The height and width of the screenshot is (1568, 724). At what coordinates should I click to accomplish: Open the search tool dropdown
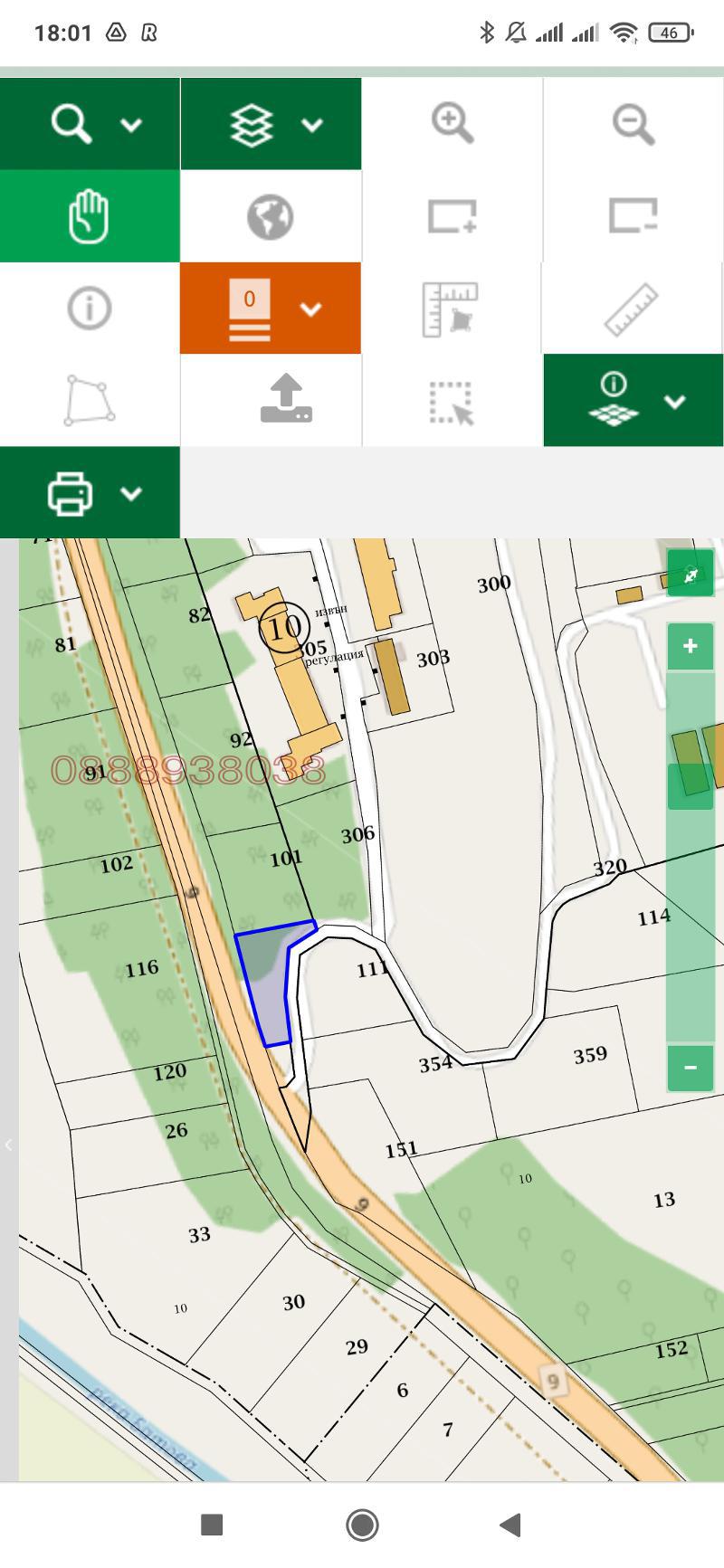click(x=90, y=124)
